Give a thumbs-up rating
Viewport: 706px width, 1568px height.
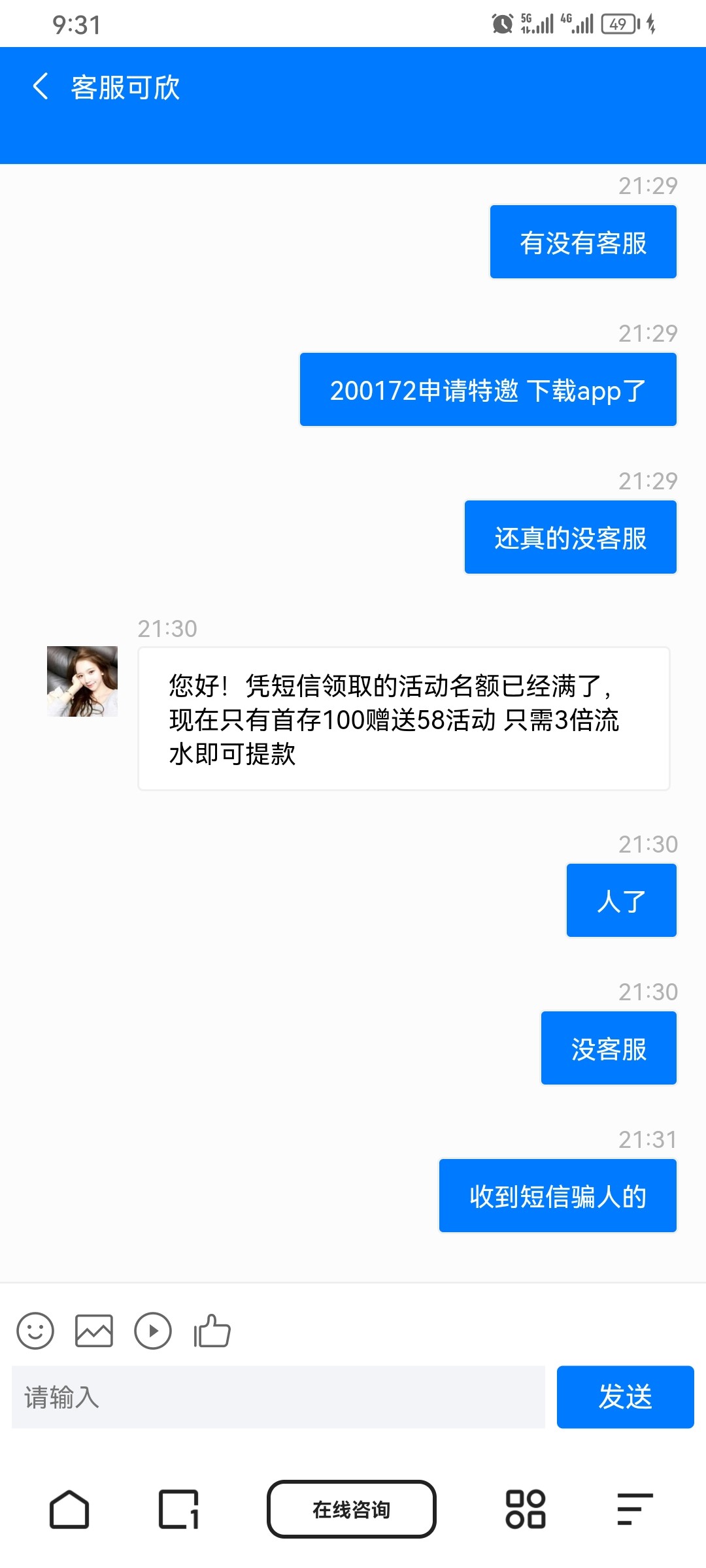[x=212, y=1331]
